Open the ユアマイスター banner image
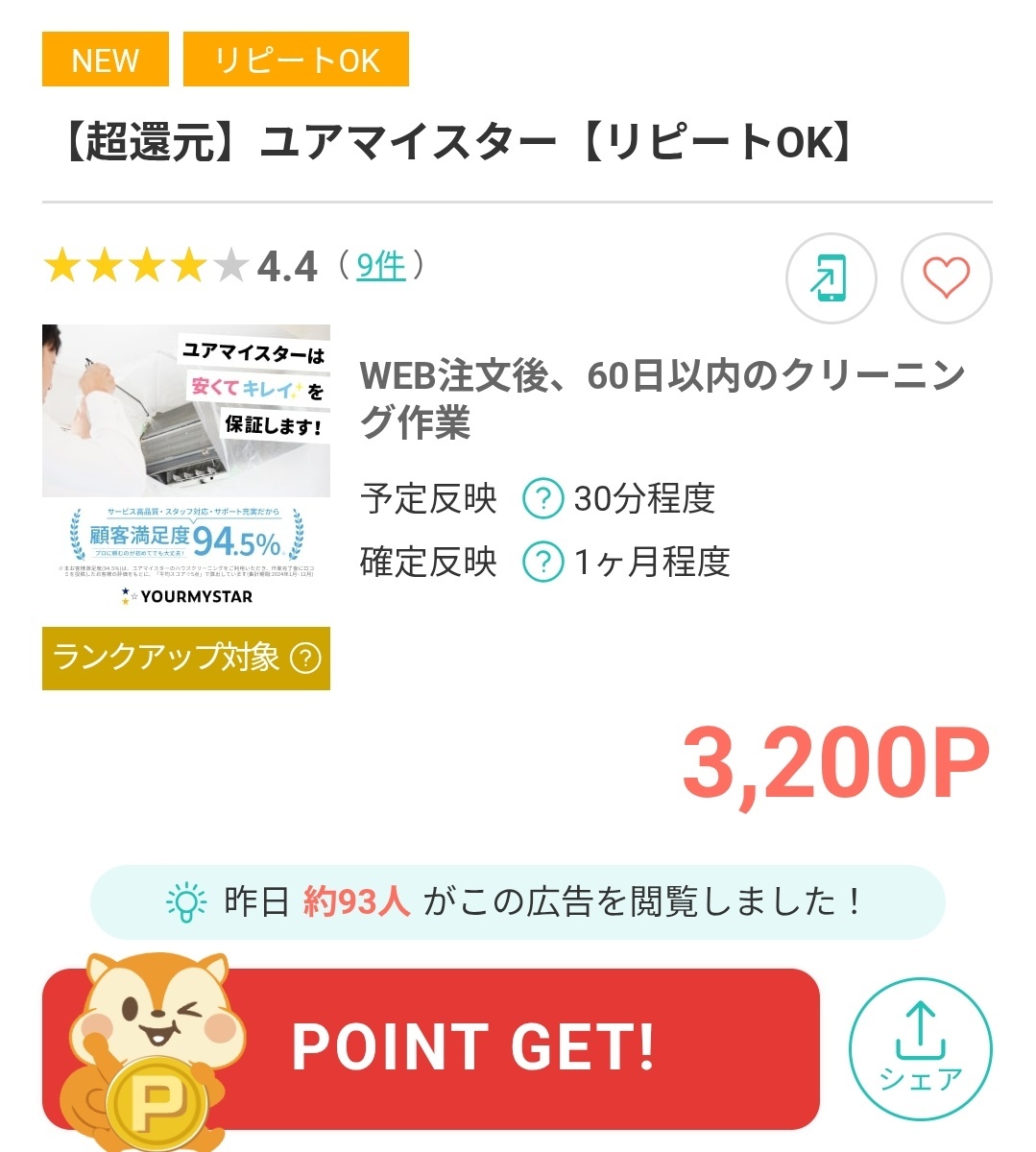The image size is (1036, 1152). click(x=186, y=467)
